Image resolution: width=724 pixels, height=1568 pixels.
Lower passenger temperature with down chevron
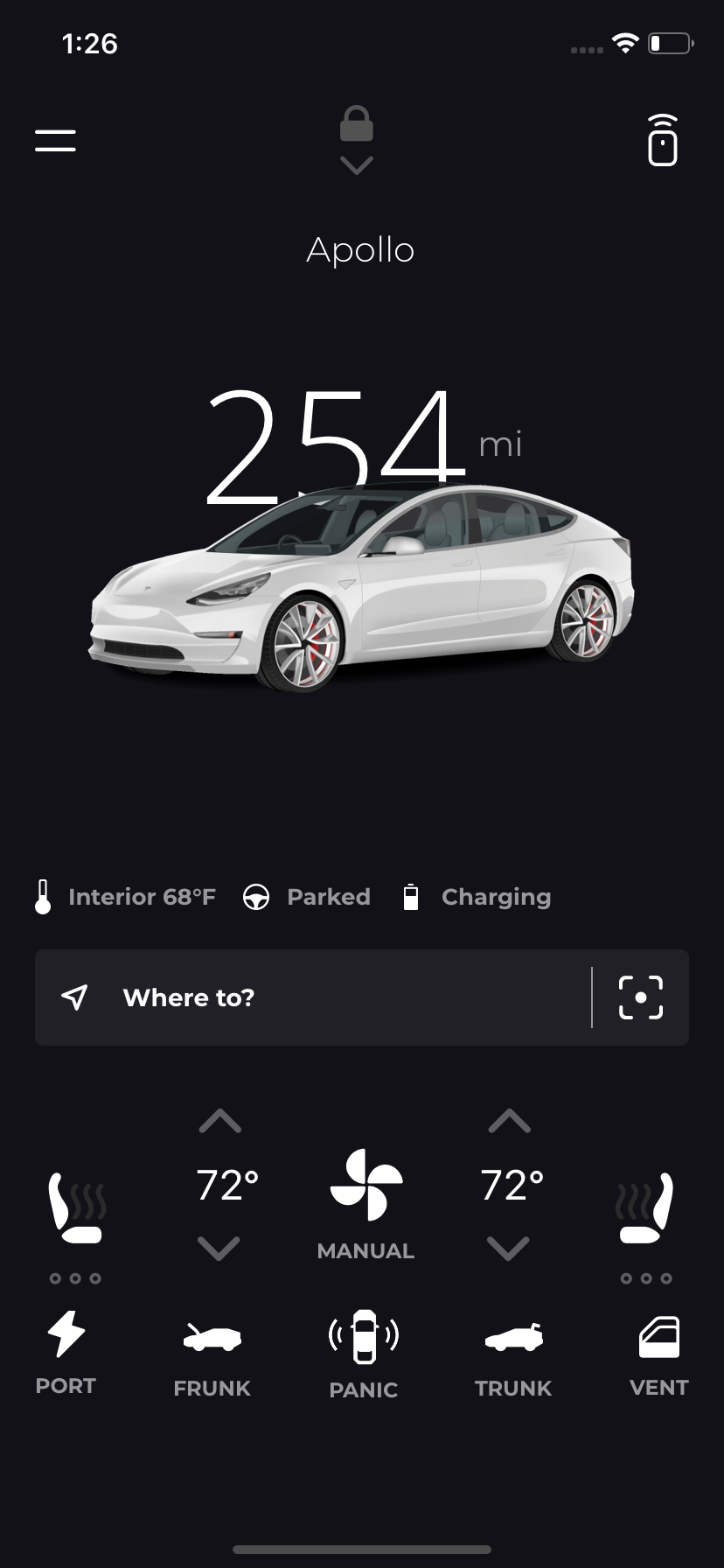coord(507,1249)
